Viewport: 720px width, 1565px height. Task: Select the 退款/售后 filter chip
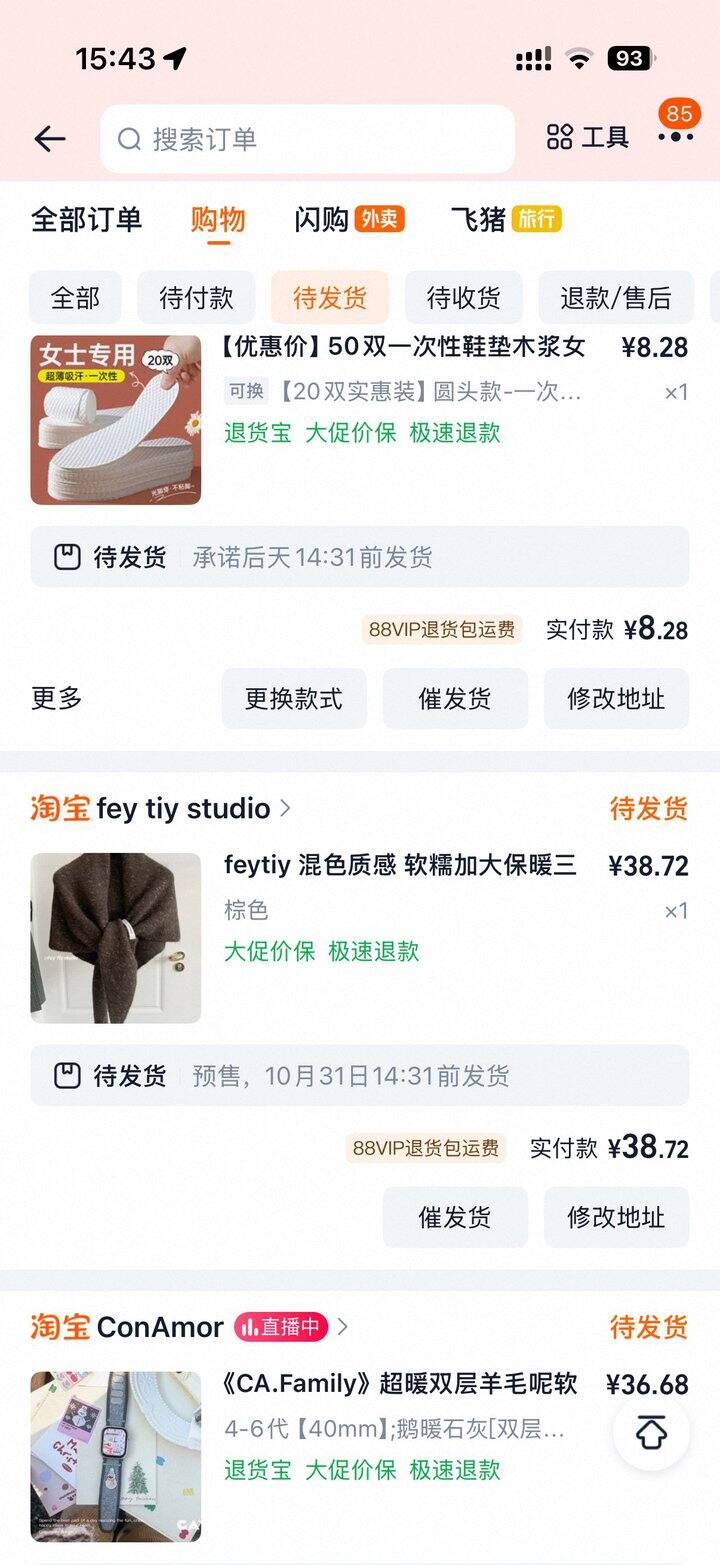point(615,297)
